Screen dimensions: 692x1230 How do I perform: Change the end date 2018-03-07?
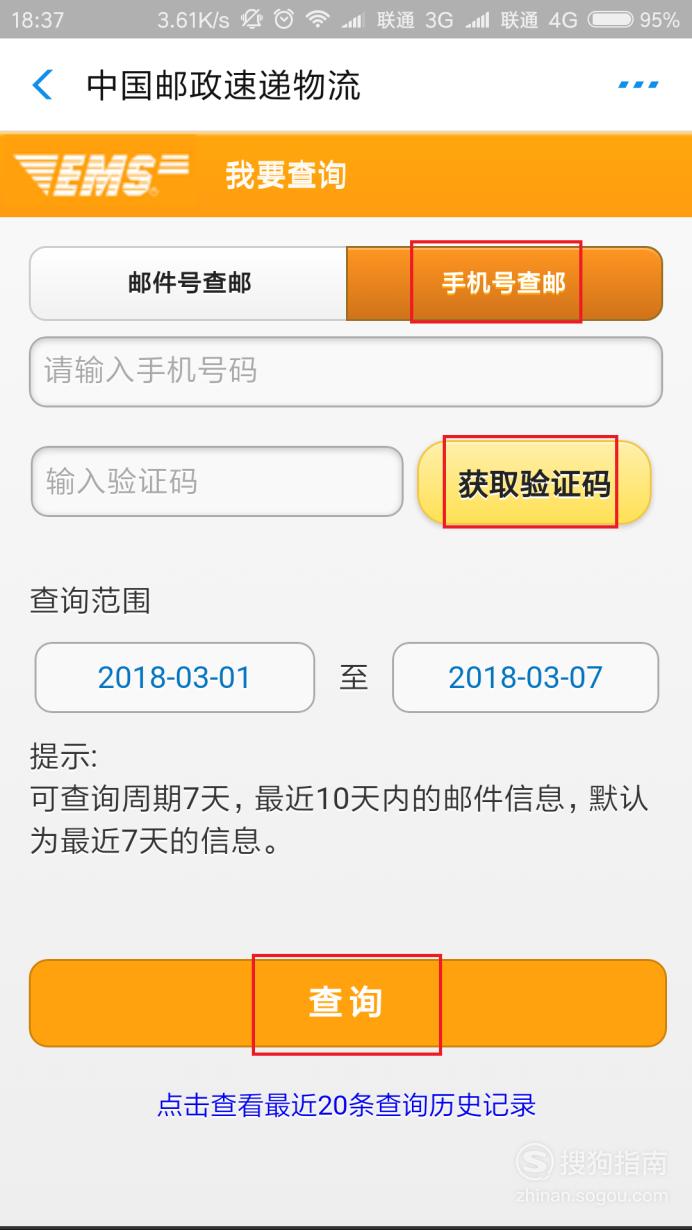click(526, 677)
